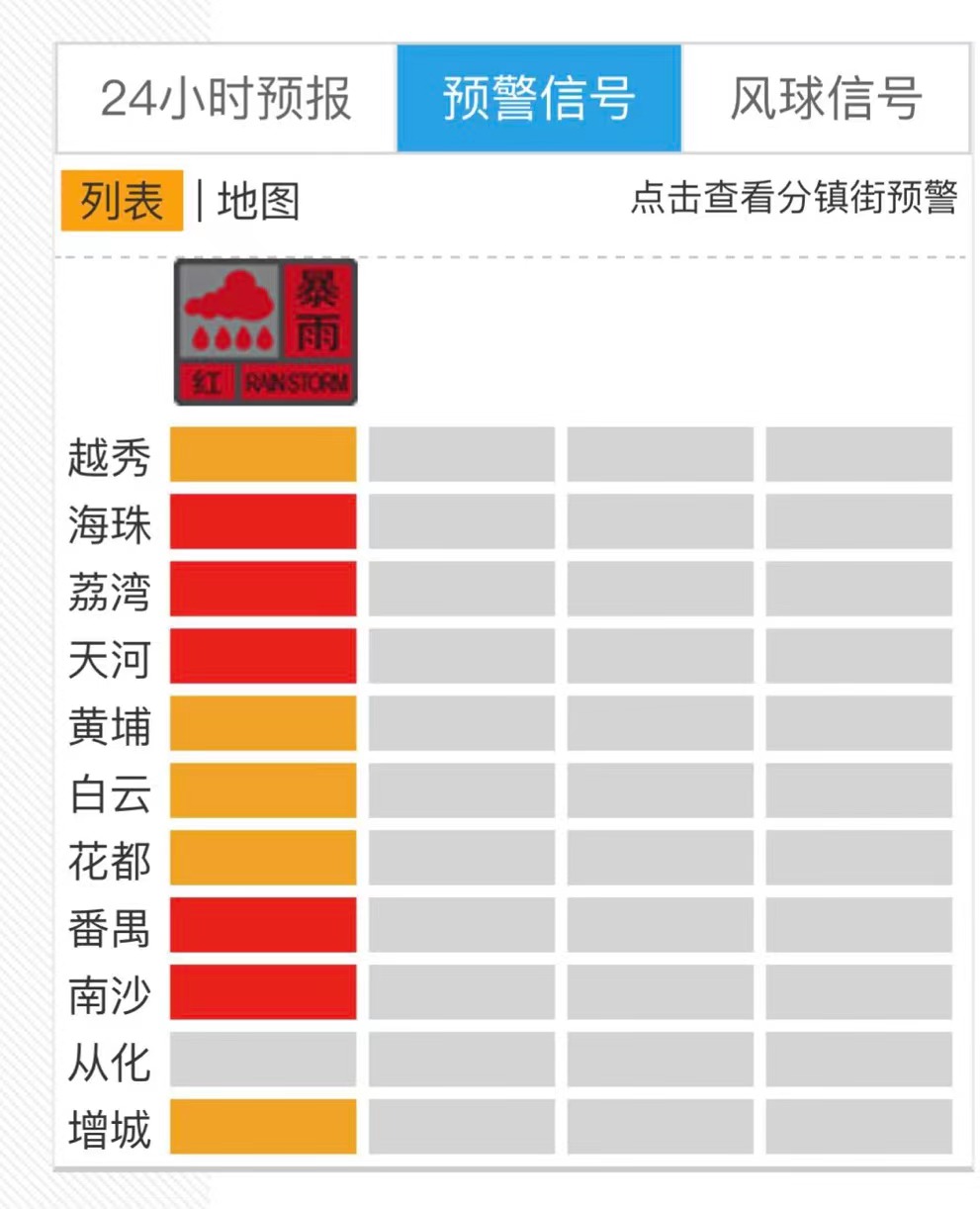Open the 24小时预报 tab
980x1209 pixels.
tap(225, 97)
